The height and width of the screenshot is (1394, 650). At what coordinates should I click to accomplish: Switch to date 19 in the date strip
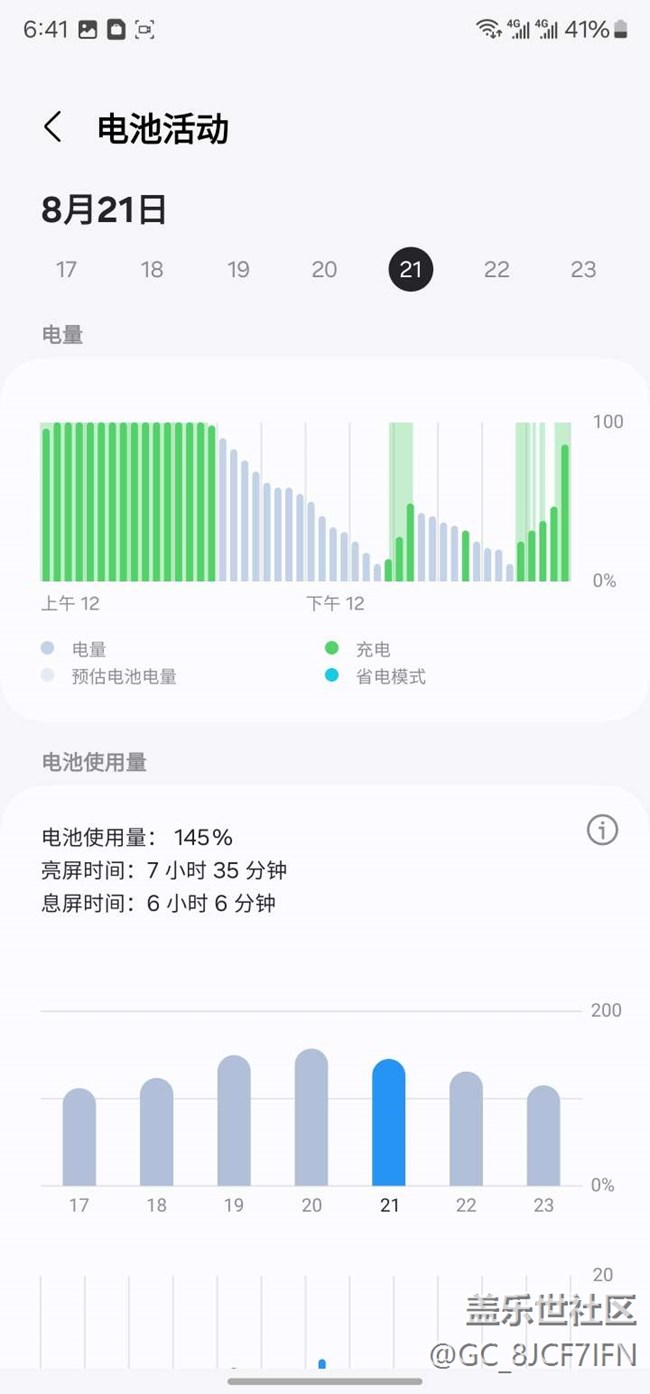point(238,269)
